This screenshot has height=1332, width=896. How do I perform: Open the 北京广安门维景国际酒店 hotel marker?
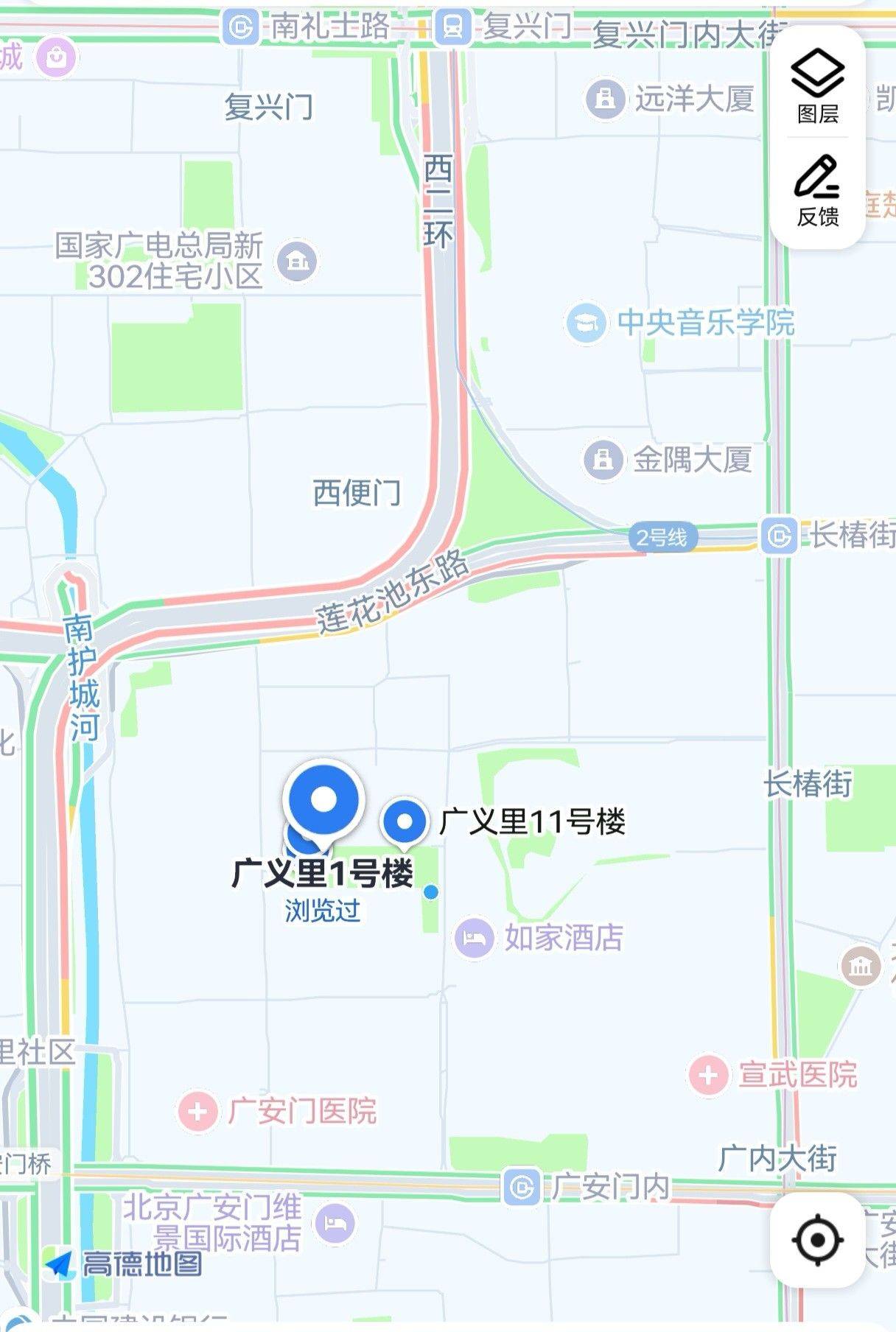[x=335, y=1223]
